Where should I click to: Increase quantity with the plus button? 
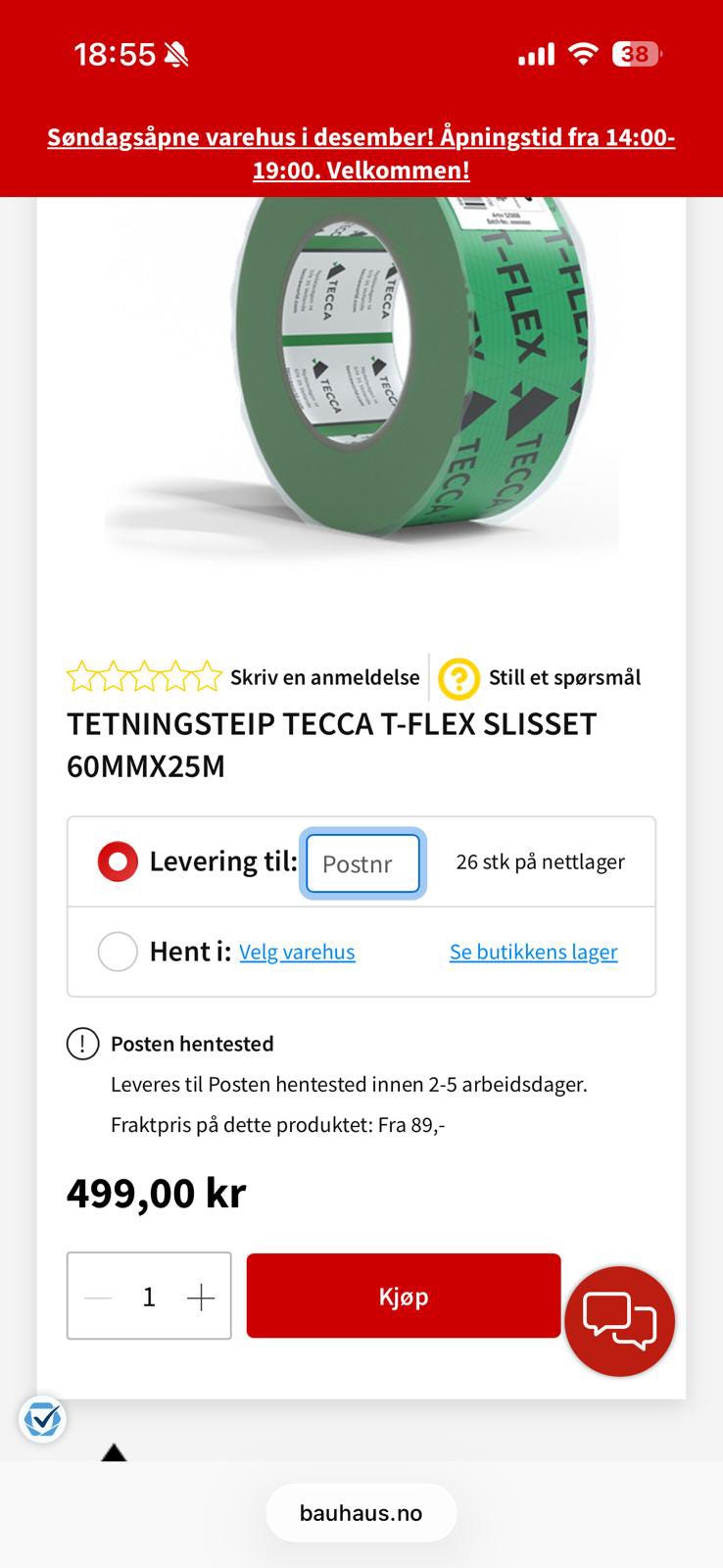tap(201, 1298)
